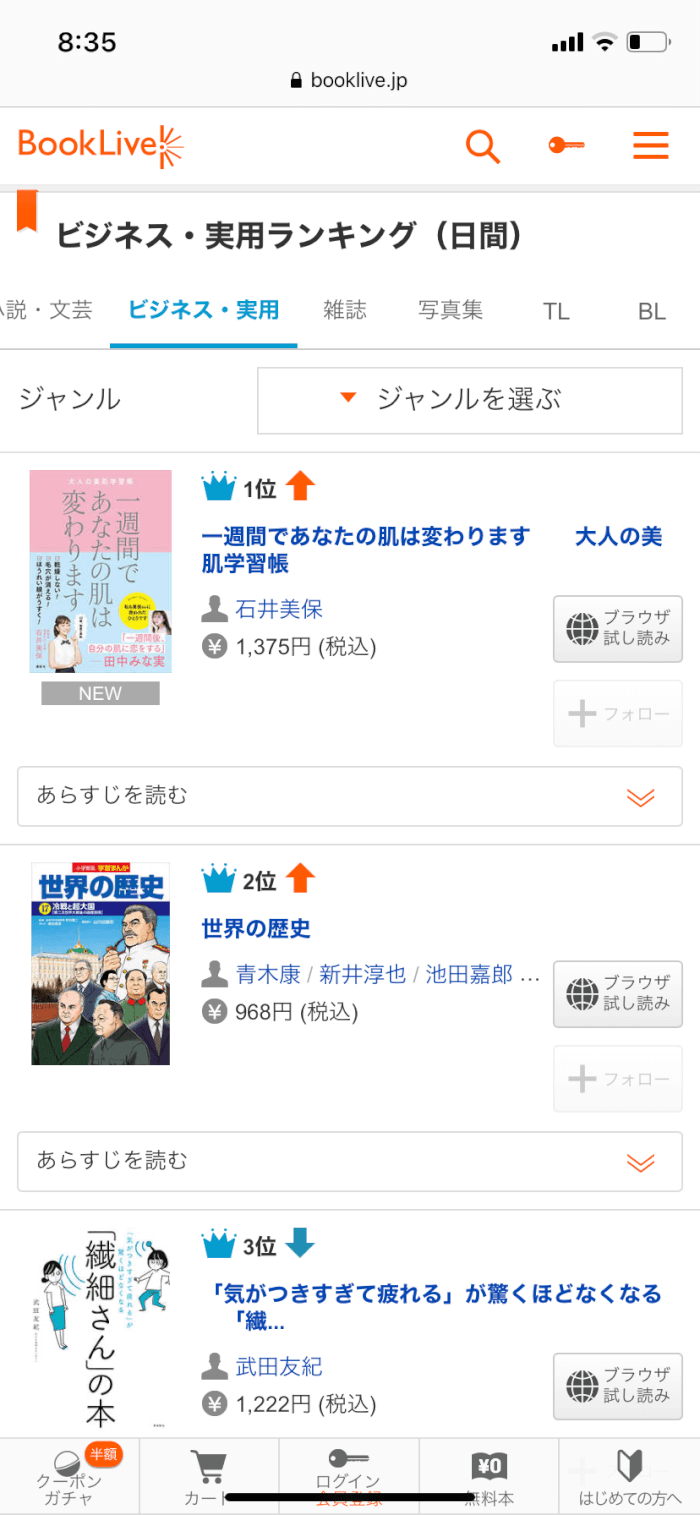Switch to the 写真集 tab
Viewport: 700px width, 1515px height.
click(450, 311)
